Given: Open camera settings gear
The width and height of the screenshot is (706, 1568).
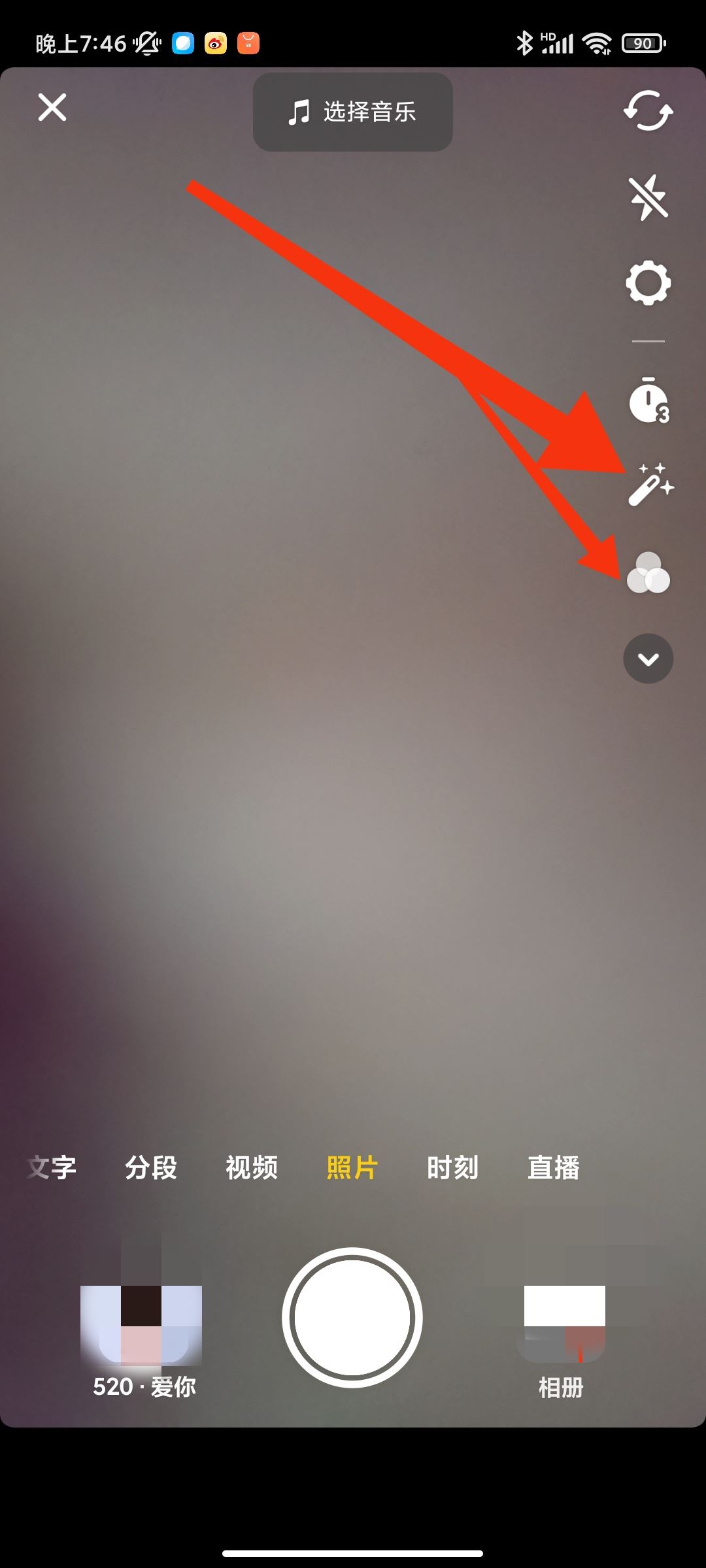Looking at the screenshot, I should (648, 284).
